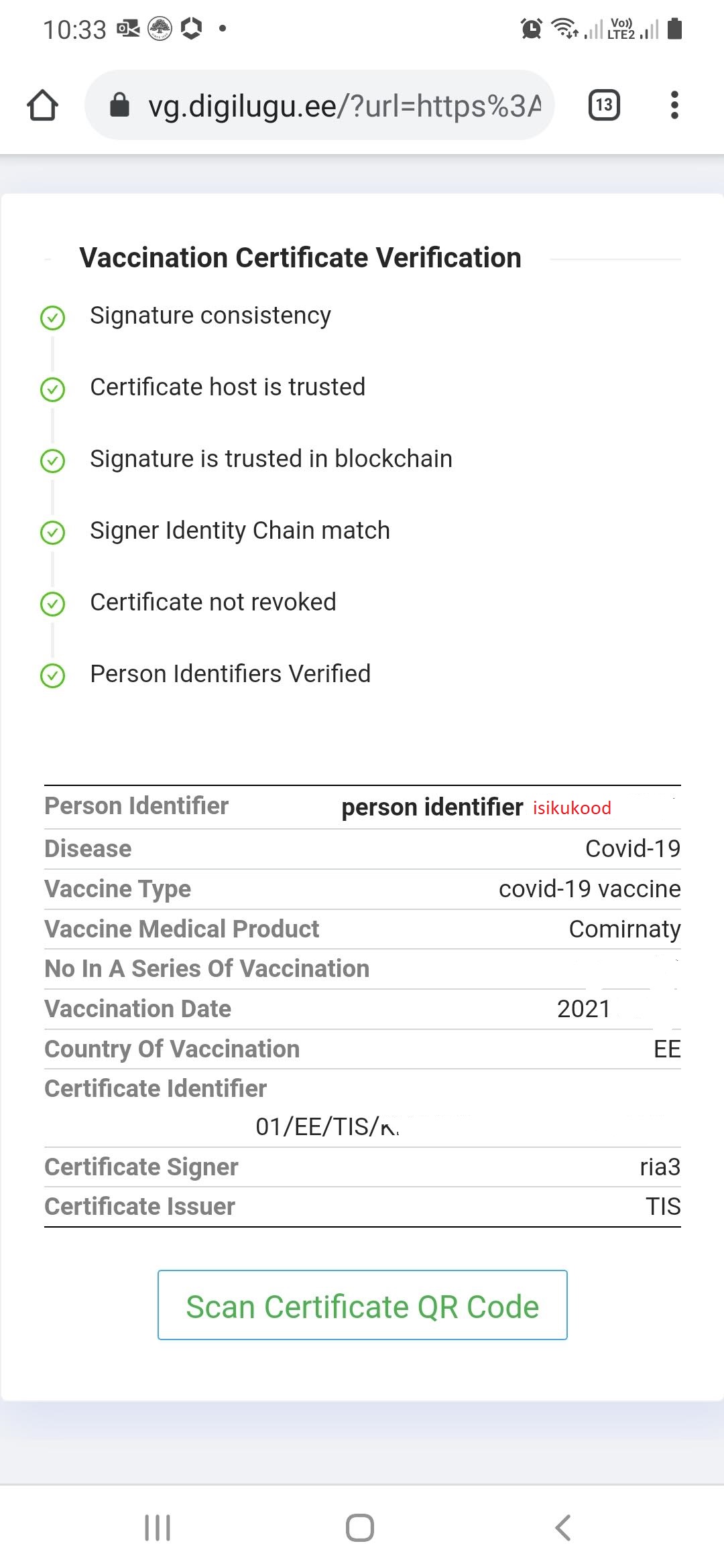Screen dimensions: 724x1568
Task: Go back using the system back button
Action: tap(563, 1528)
